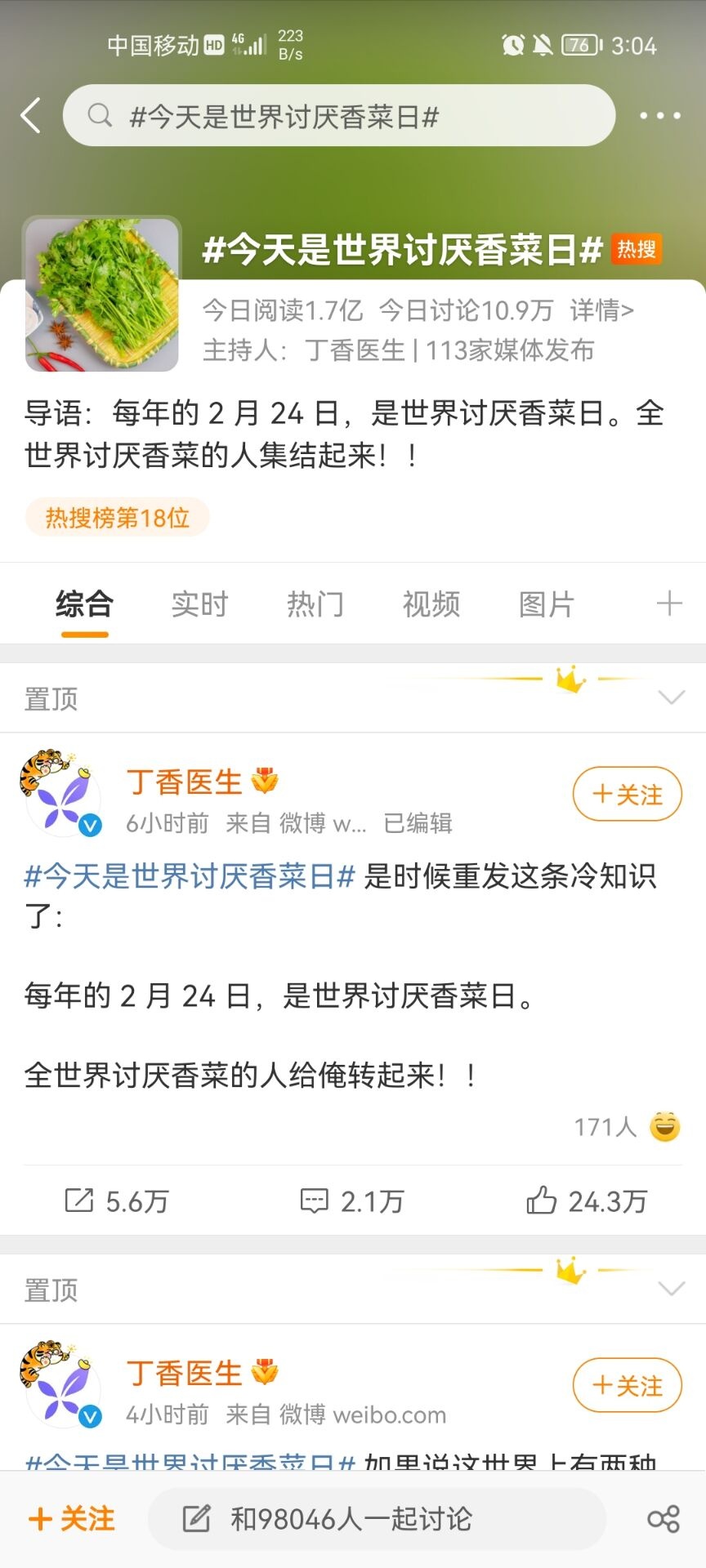Open the three-dot overflow menu
The width and height of the screenshot is (706, 1568).
659,116
